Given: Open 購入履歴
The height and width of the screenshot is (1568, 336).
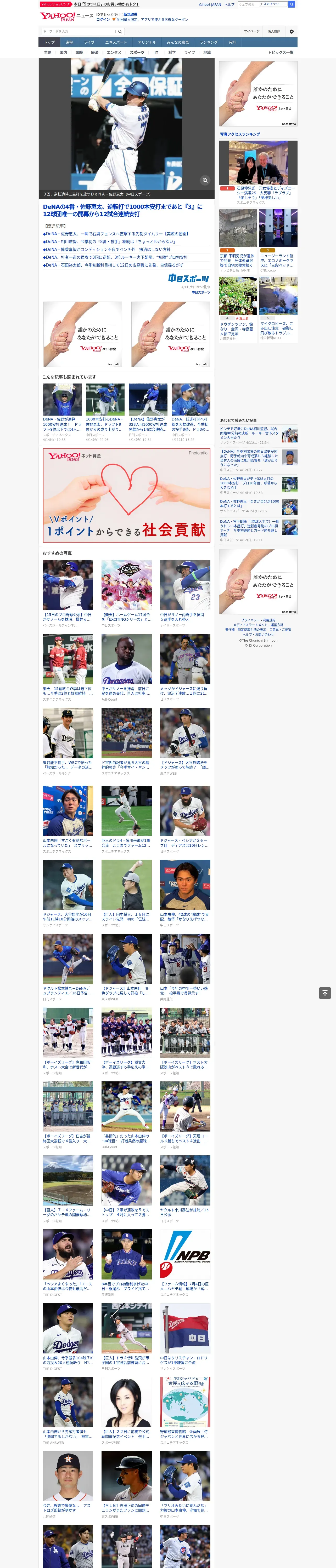Looking at the screenshot, I should pyautogui.click(x=274, y=31).
